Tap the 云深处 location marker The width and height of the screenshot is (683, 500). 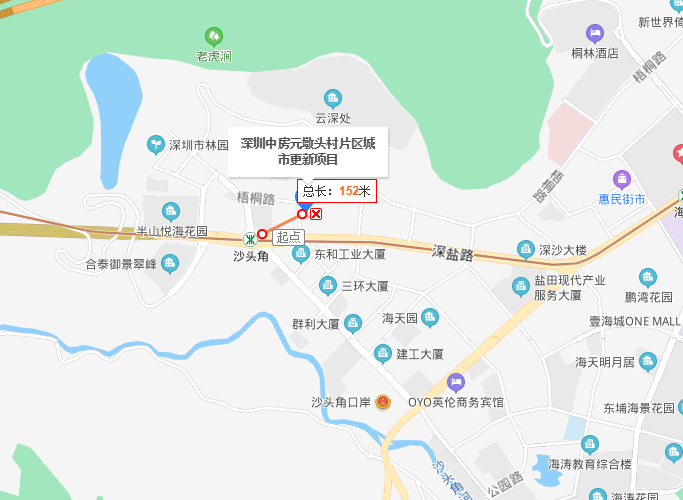coord(333,98)
